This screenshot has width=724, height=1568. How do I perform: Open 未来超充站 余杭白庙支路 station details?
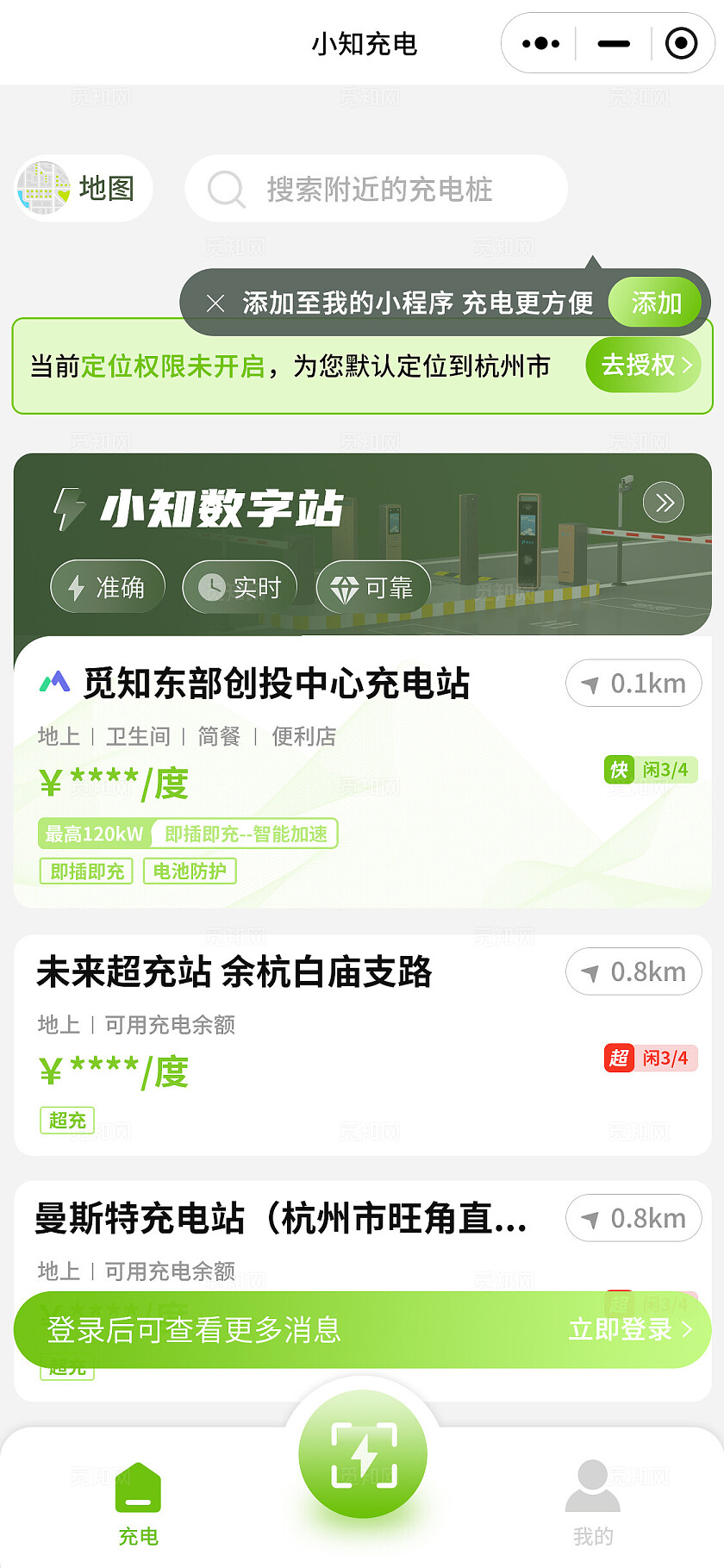tap(234, 971)
